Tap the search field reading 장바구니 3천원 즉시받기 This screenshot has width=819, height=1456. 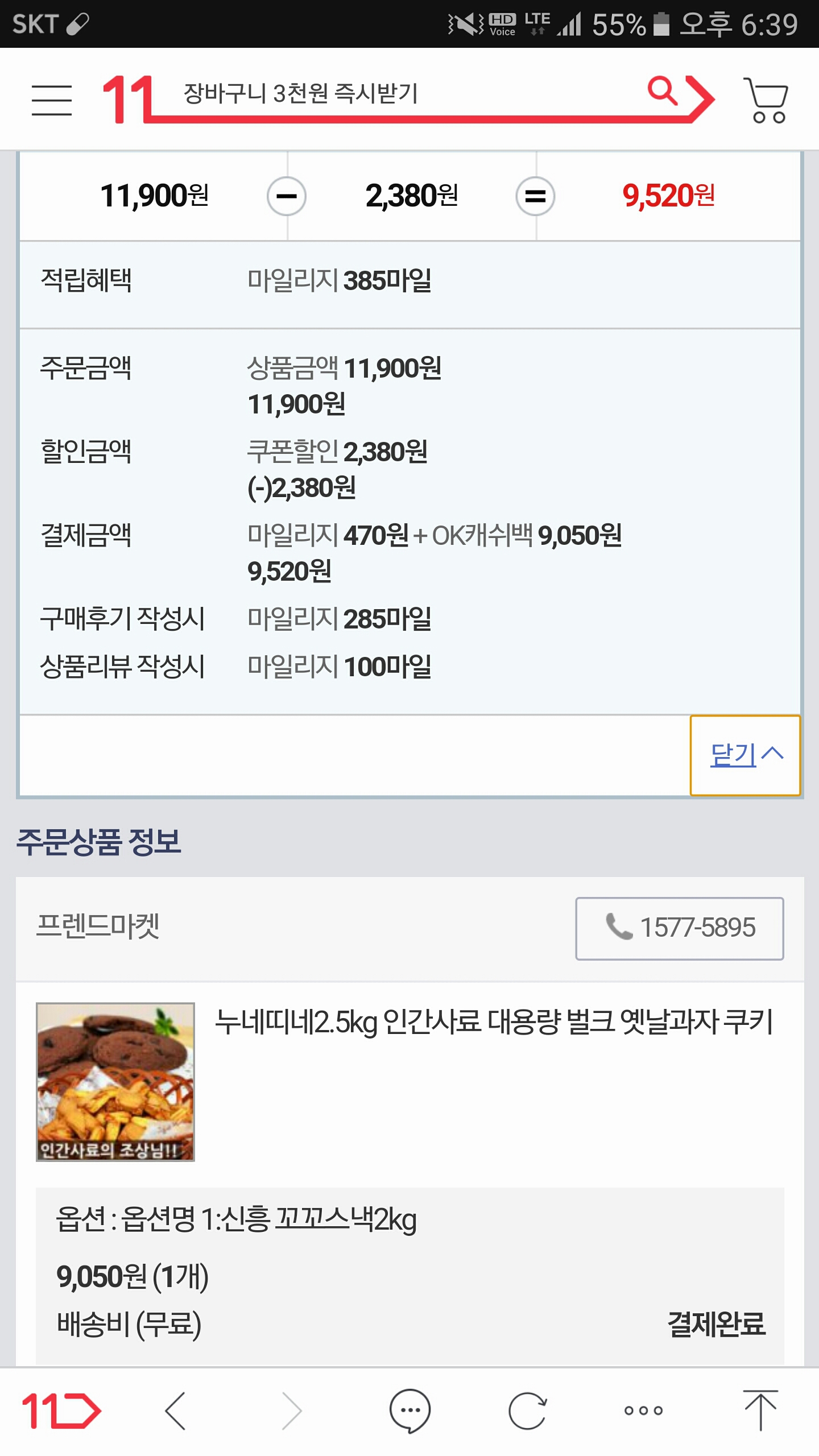pos(398,94)
